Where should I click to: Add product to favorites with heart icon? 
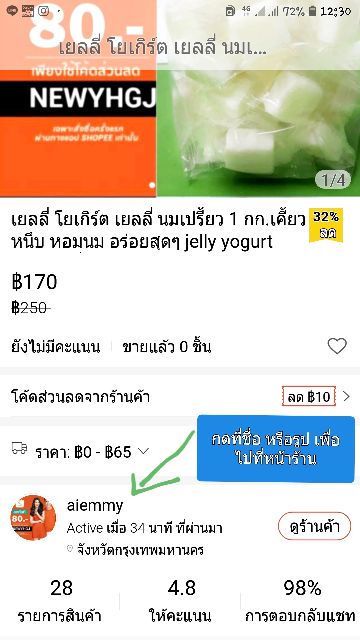pyautogui.click(x=337, y=346)
